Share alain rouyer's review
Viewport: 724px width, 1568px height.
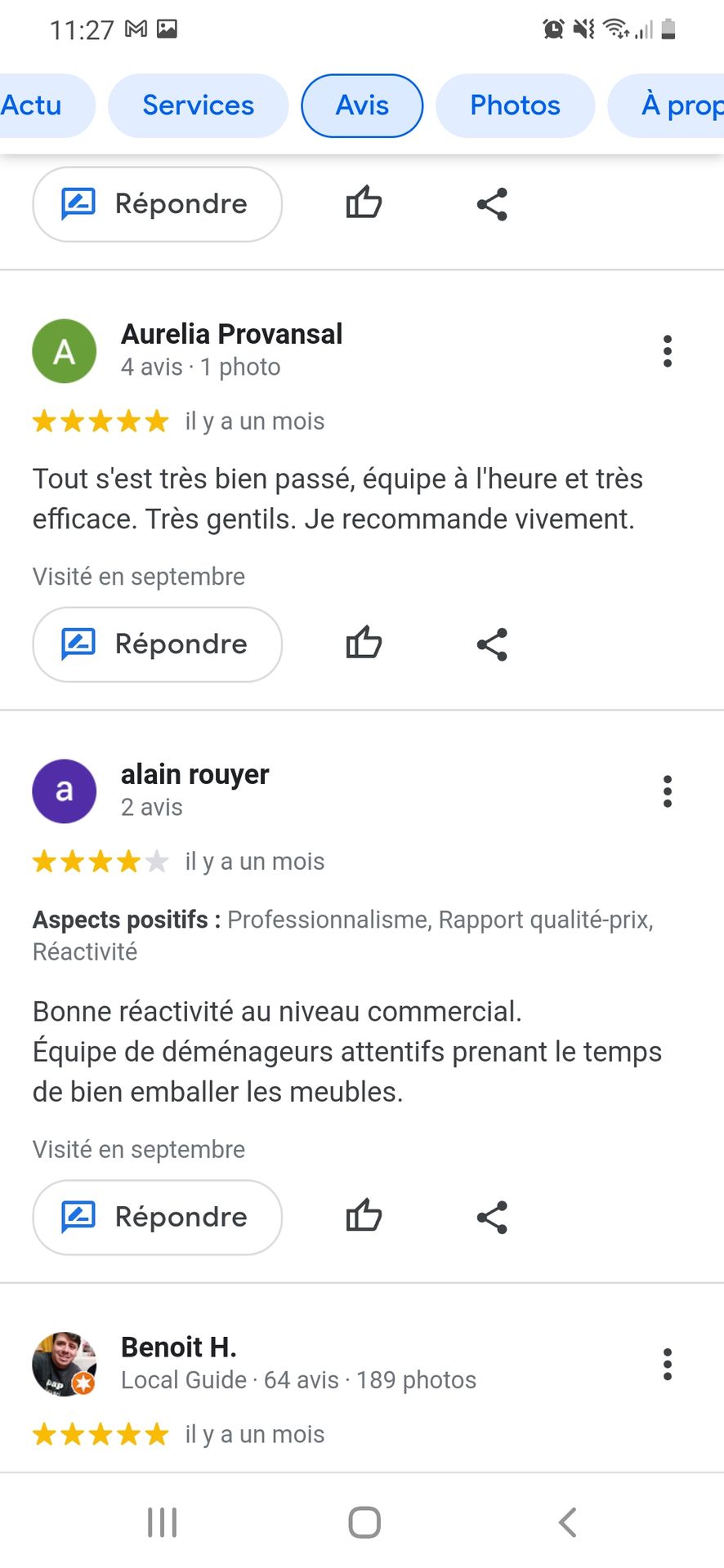click(492, 1217)
